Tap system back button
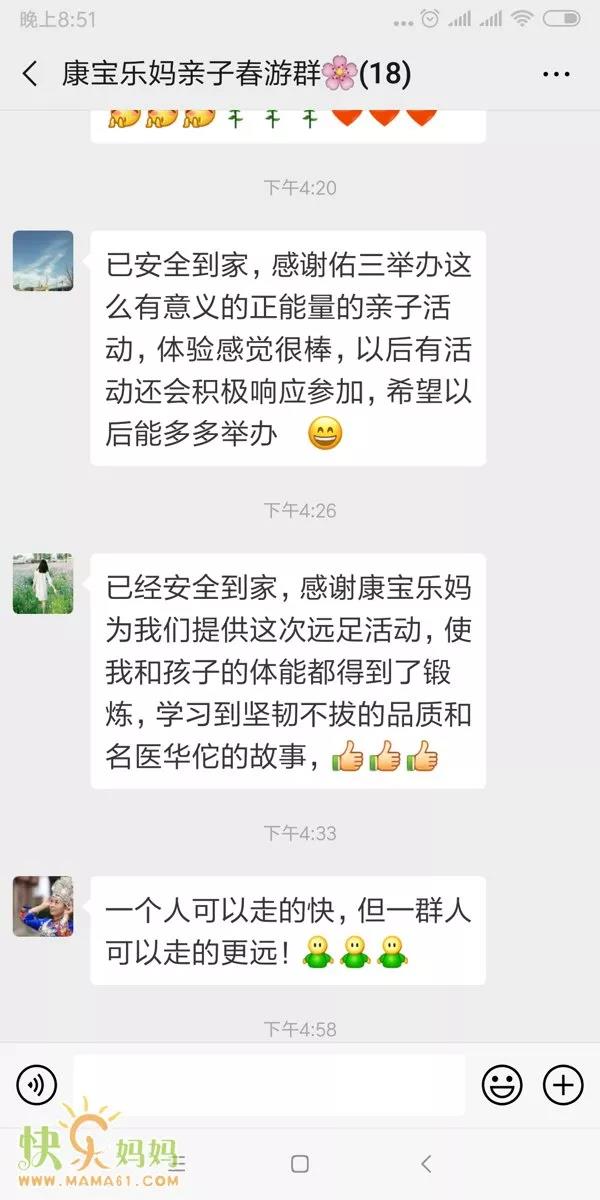Image resolution: width=600 pixels, height=1200 pixels. coord(426,1164)
